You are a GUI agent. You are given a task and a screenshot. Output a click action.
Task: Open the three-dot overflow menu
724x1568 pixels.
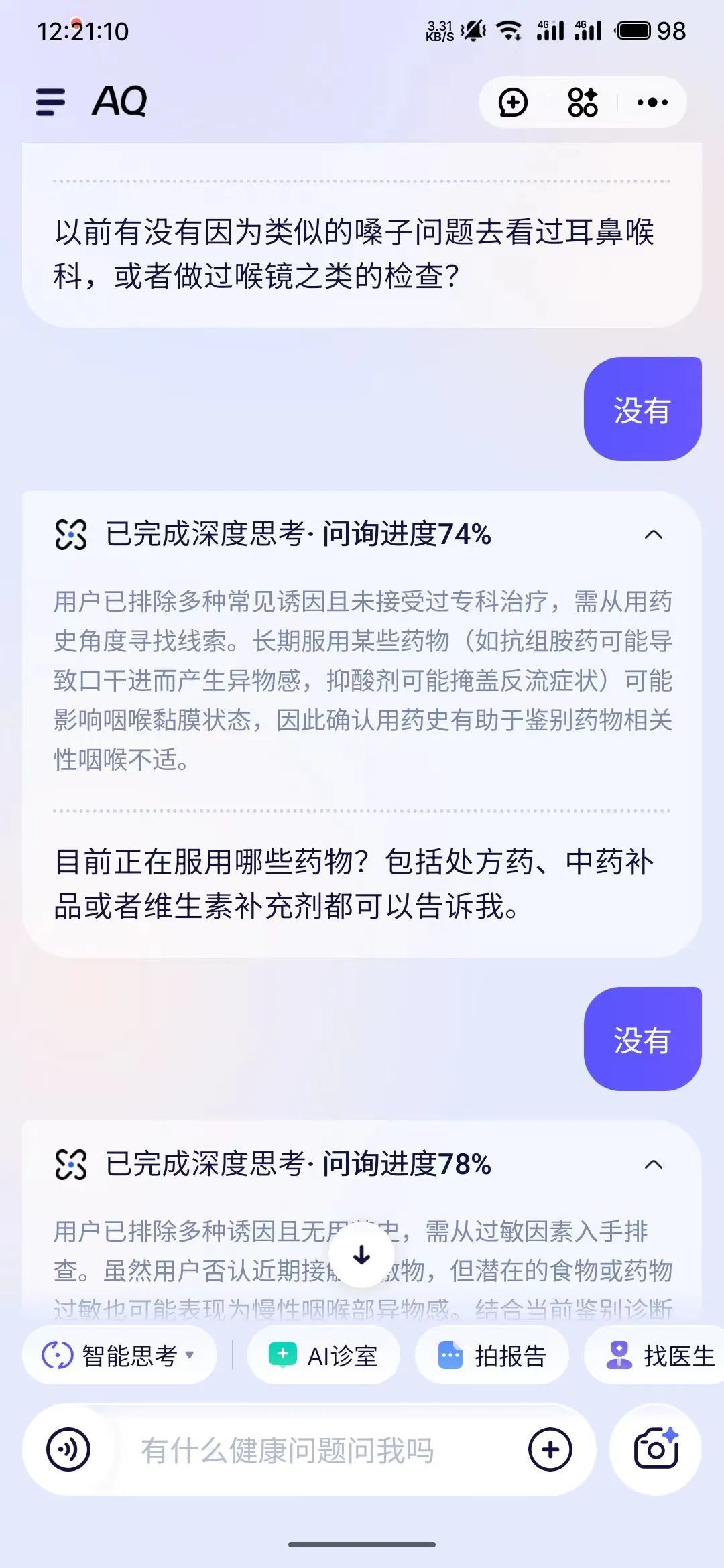pyautogui.click(x=652, y=103)
